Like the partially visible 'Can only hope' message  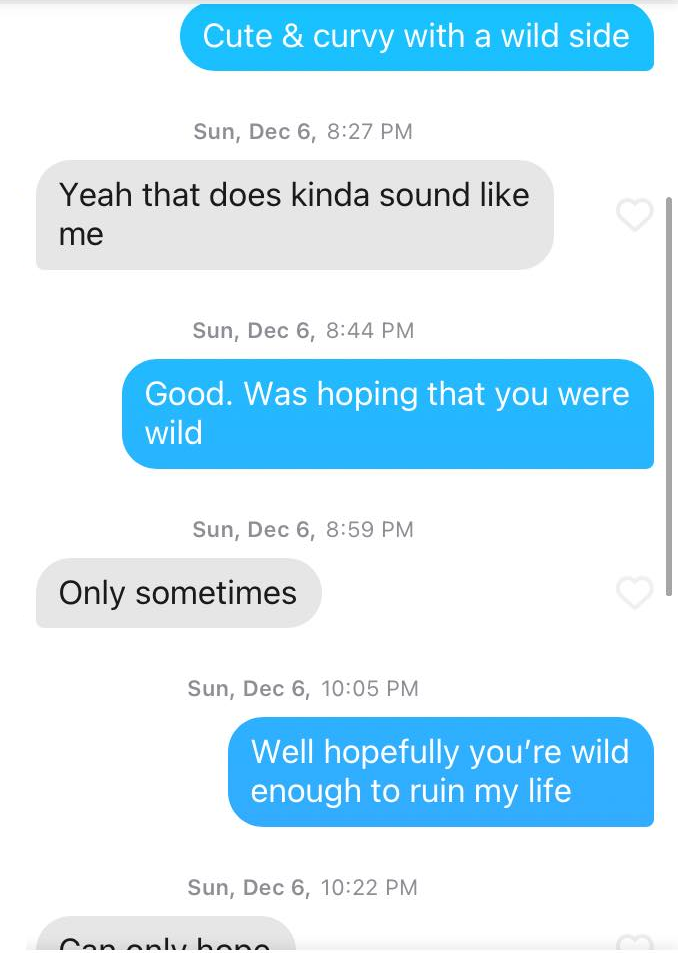tap(634, 942)
